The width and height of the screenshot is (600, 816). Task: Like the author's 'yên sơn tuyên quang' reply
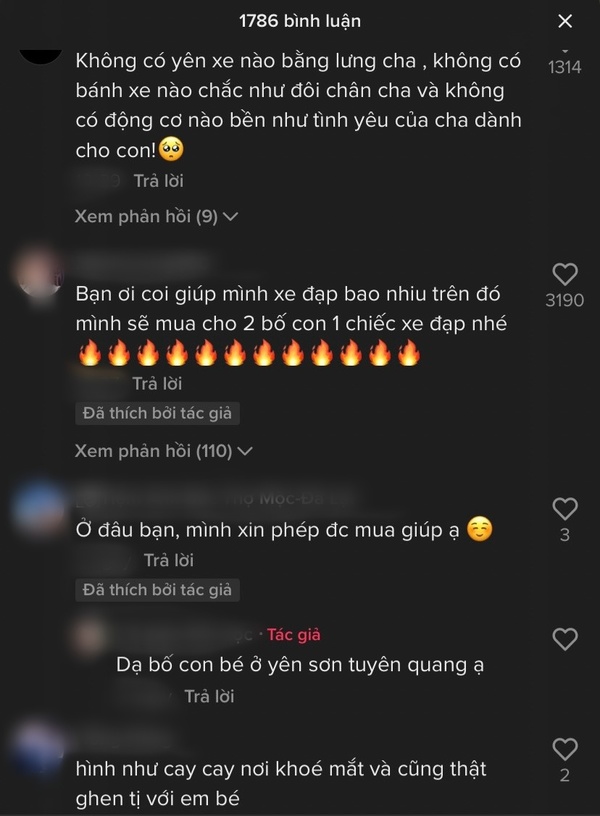(x=565, y=639)
